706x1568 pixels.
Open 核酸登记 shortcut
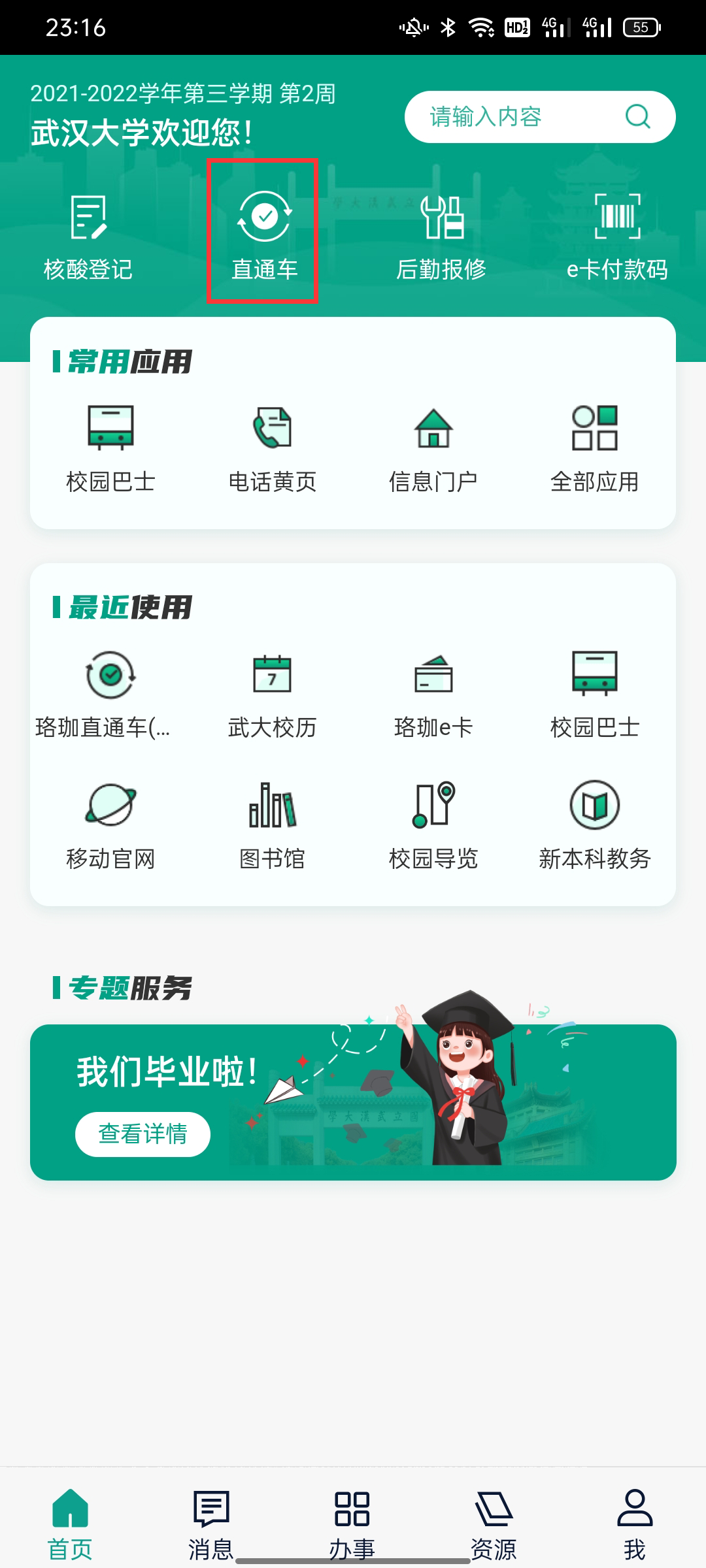[88, 235]
